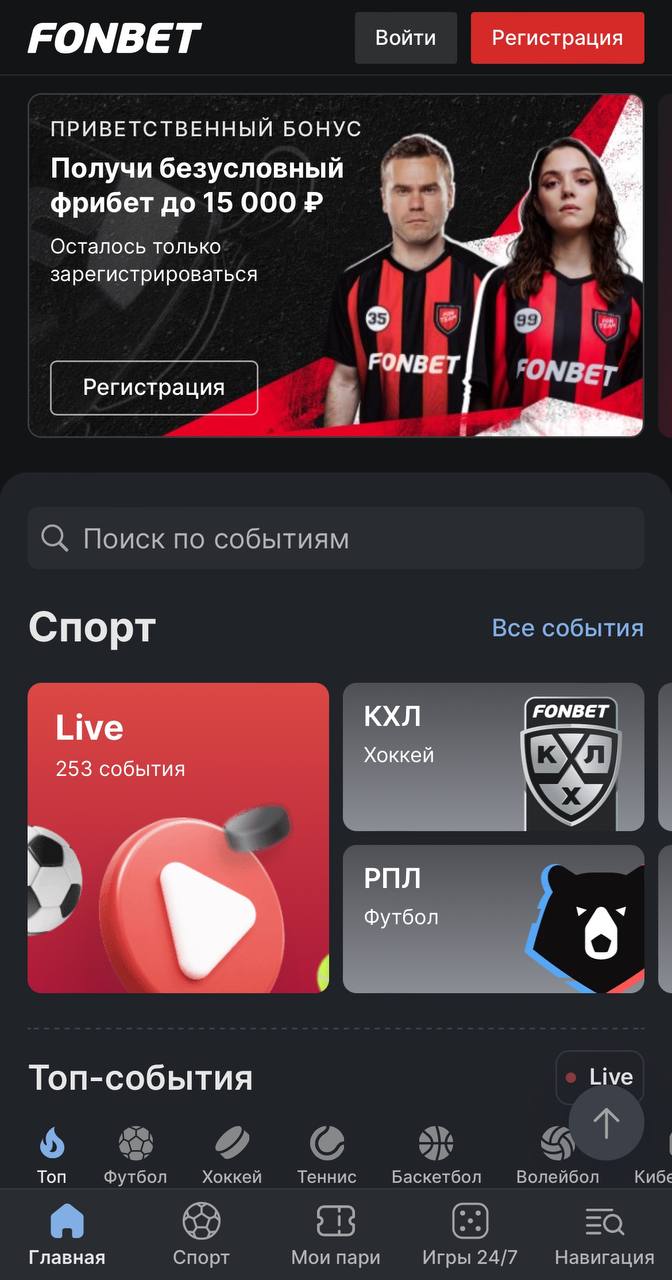Tap Регистрация inside the welcome bonus banner

pos(154,387)
